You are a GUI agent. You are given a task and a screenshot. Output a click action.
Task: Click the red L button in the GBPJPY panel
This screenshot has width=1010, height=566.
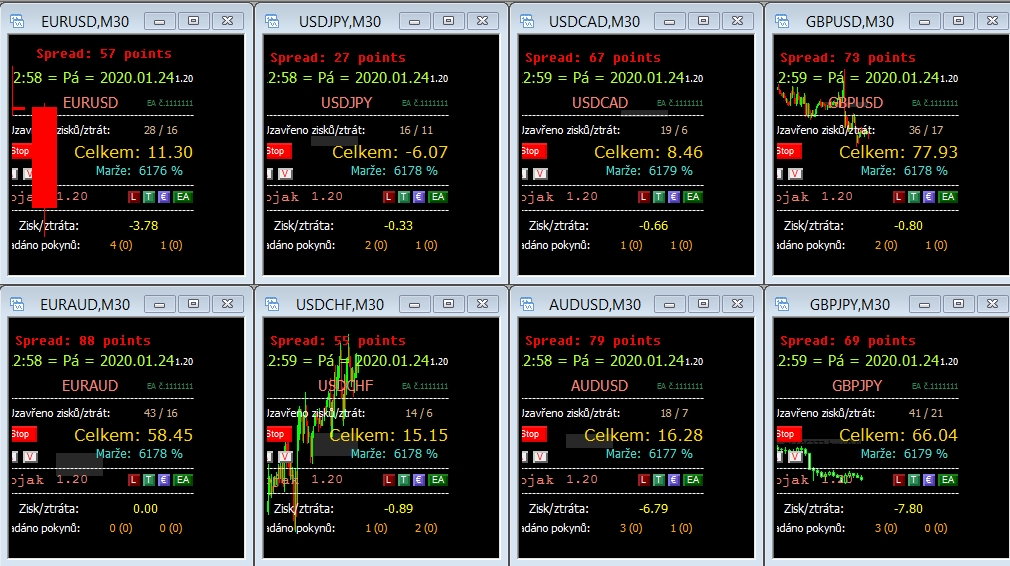(899, 480)
